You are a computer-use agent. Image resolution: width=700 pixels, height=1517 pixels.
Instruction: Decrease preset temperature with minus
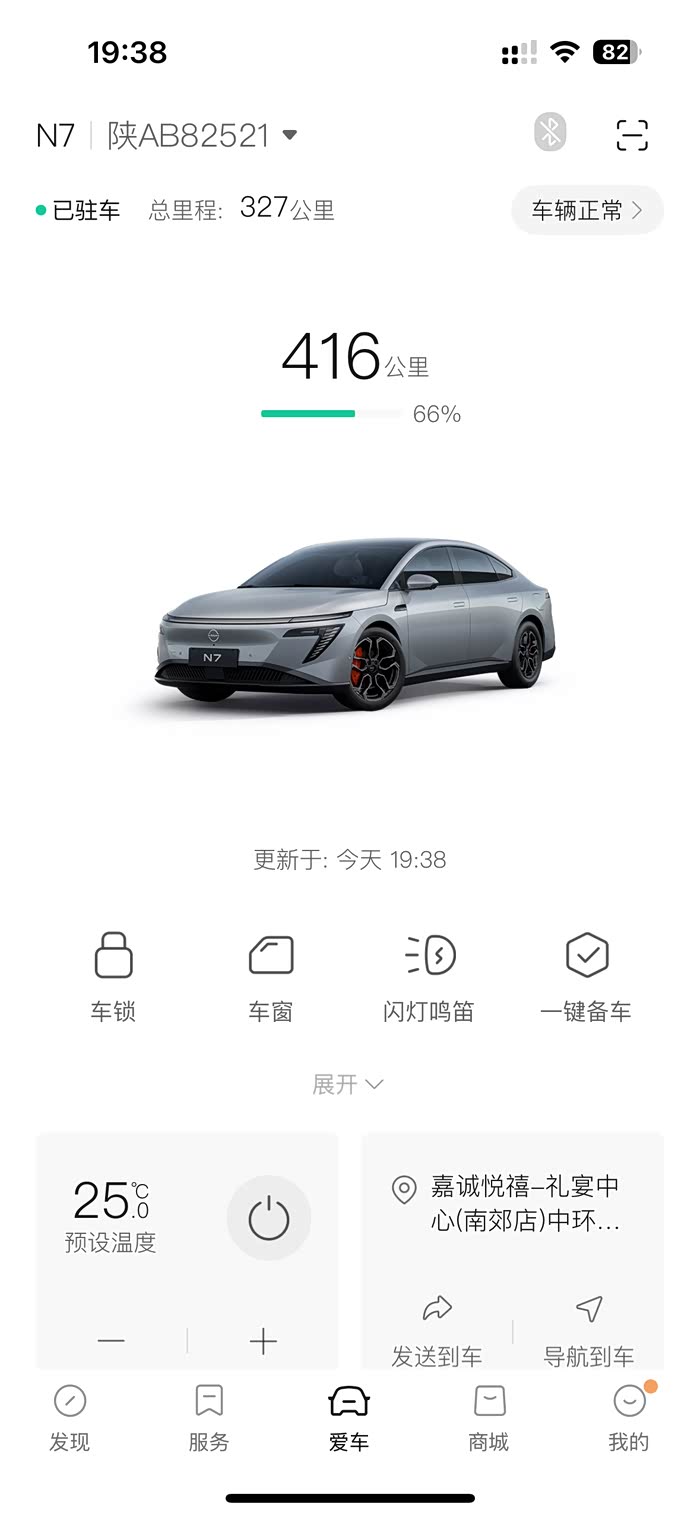(111, 1341)
